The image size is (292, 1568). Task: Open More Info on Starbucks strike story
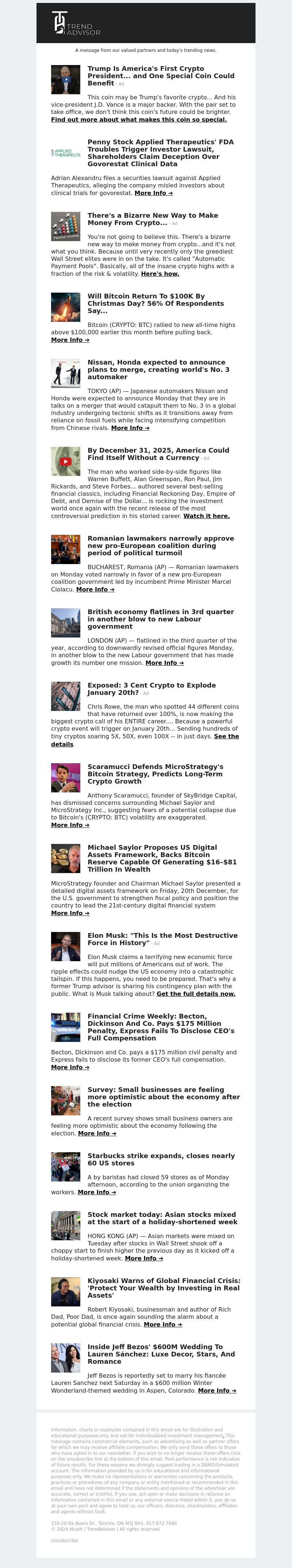coord(97,1192)
